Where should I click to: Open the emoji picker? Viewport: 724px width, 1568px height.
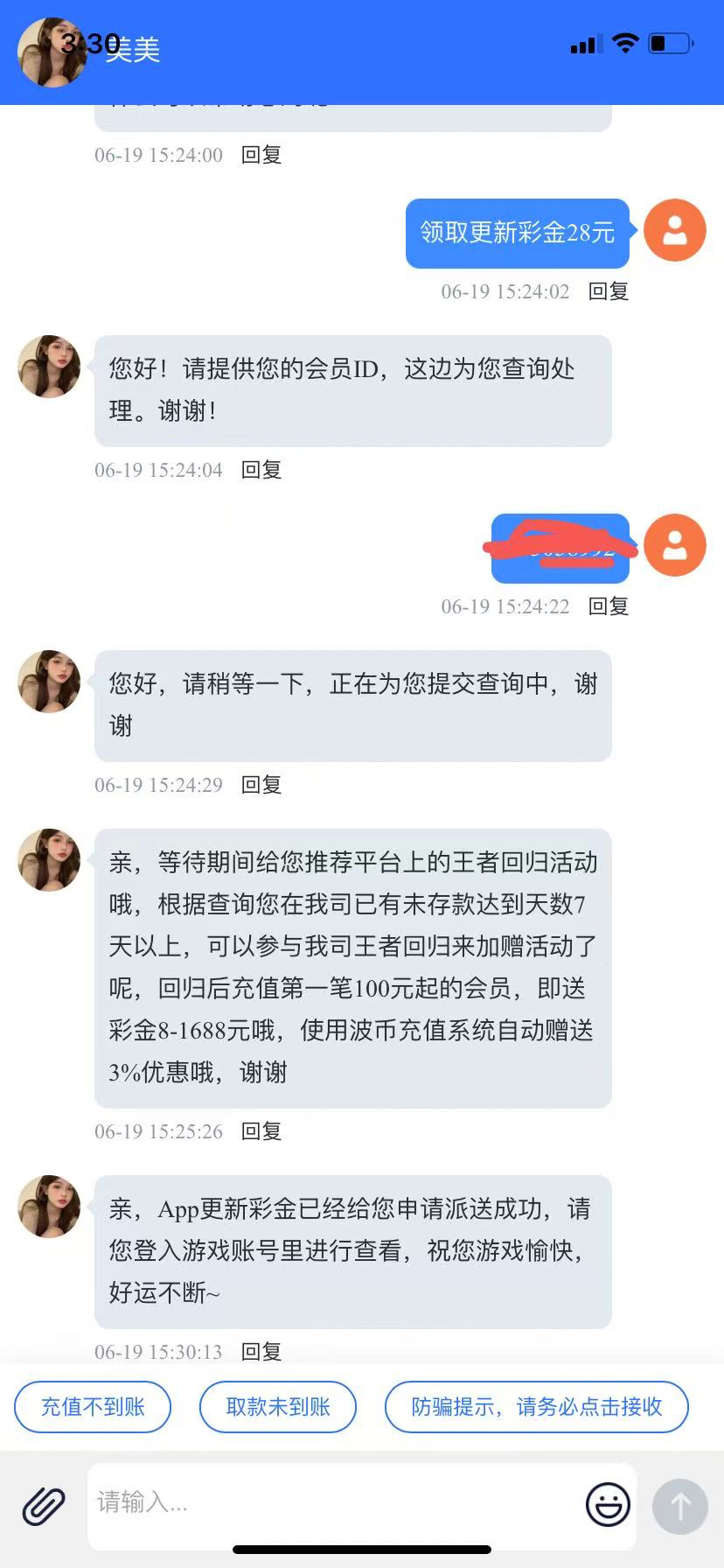point(608,1505)
